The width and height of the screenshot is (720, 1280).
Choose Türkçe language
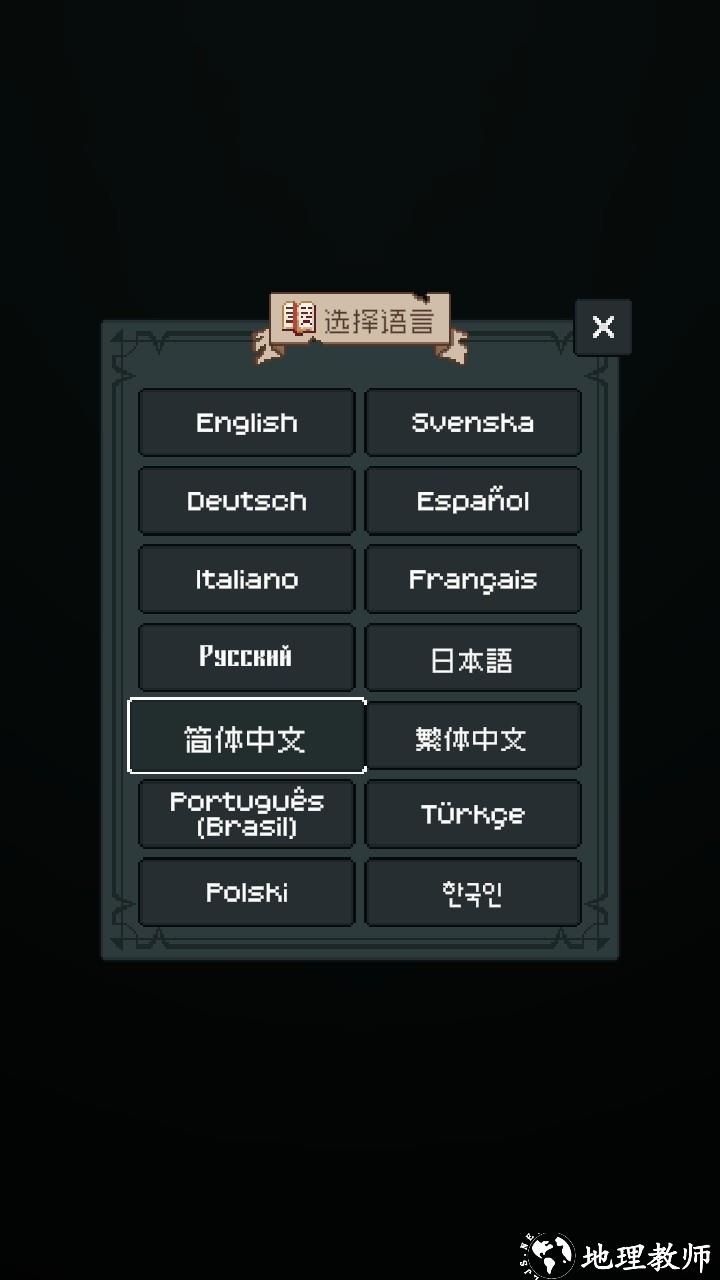pos(473,814)
